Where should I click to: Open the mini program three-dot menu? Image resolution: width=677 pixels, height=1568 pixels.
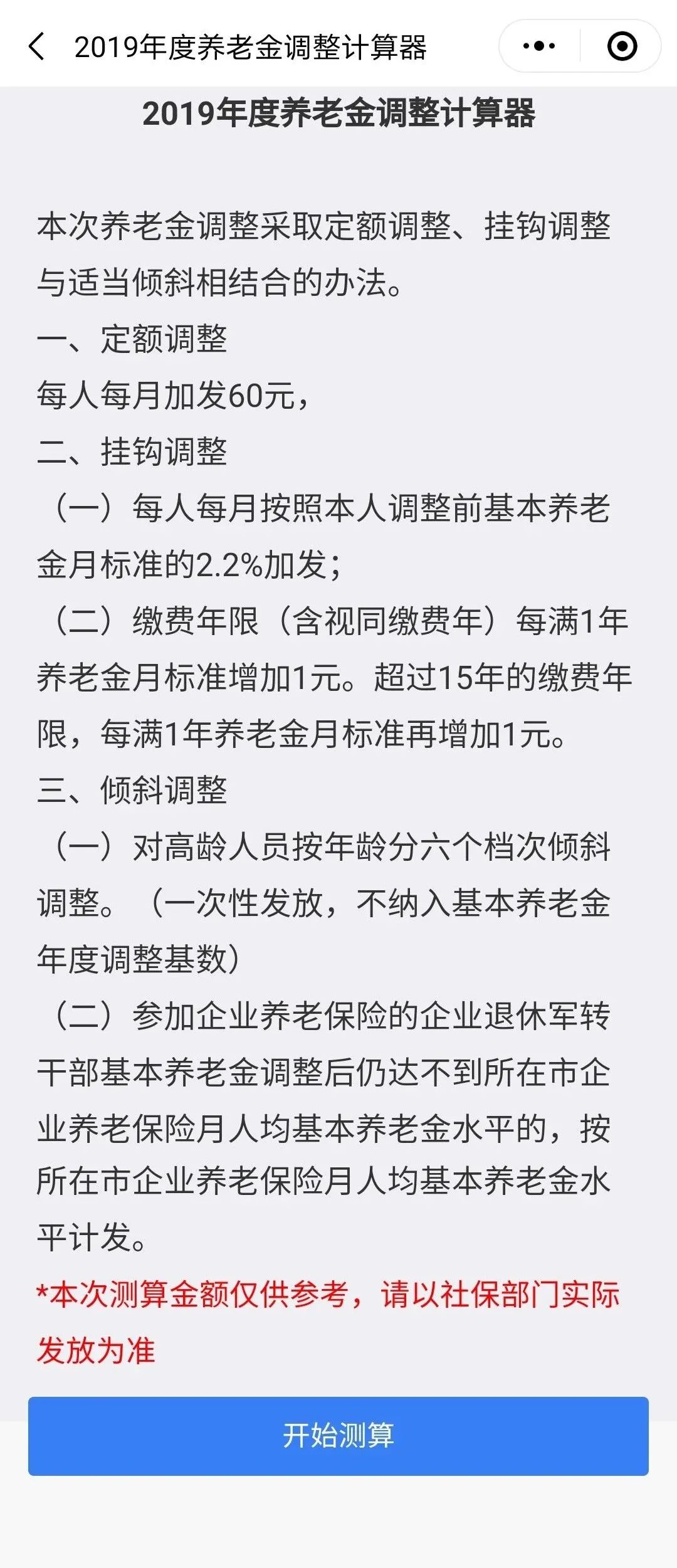[539, 46]
